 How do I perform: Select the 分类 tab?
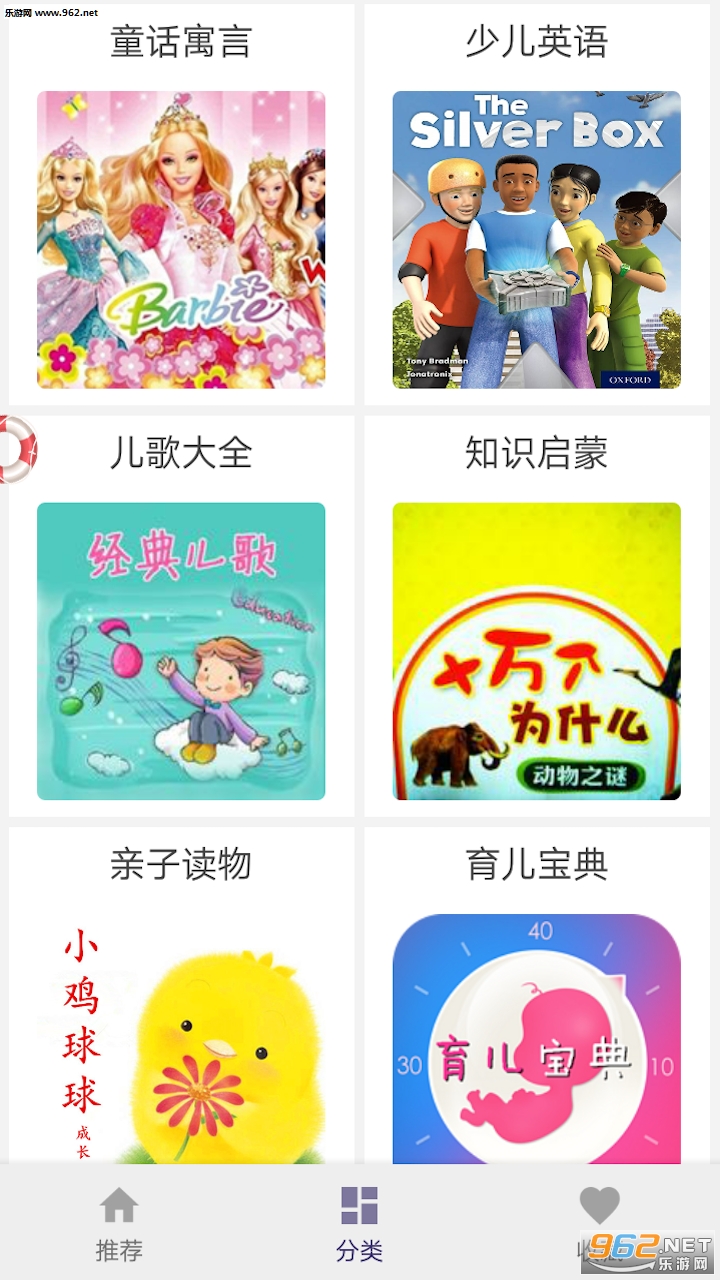tap(359, 1224)
